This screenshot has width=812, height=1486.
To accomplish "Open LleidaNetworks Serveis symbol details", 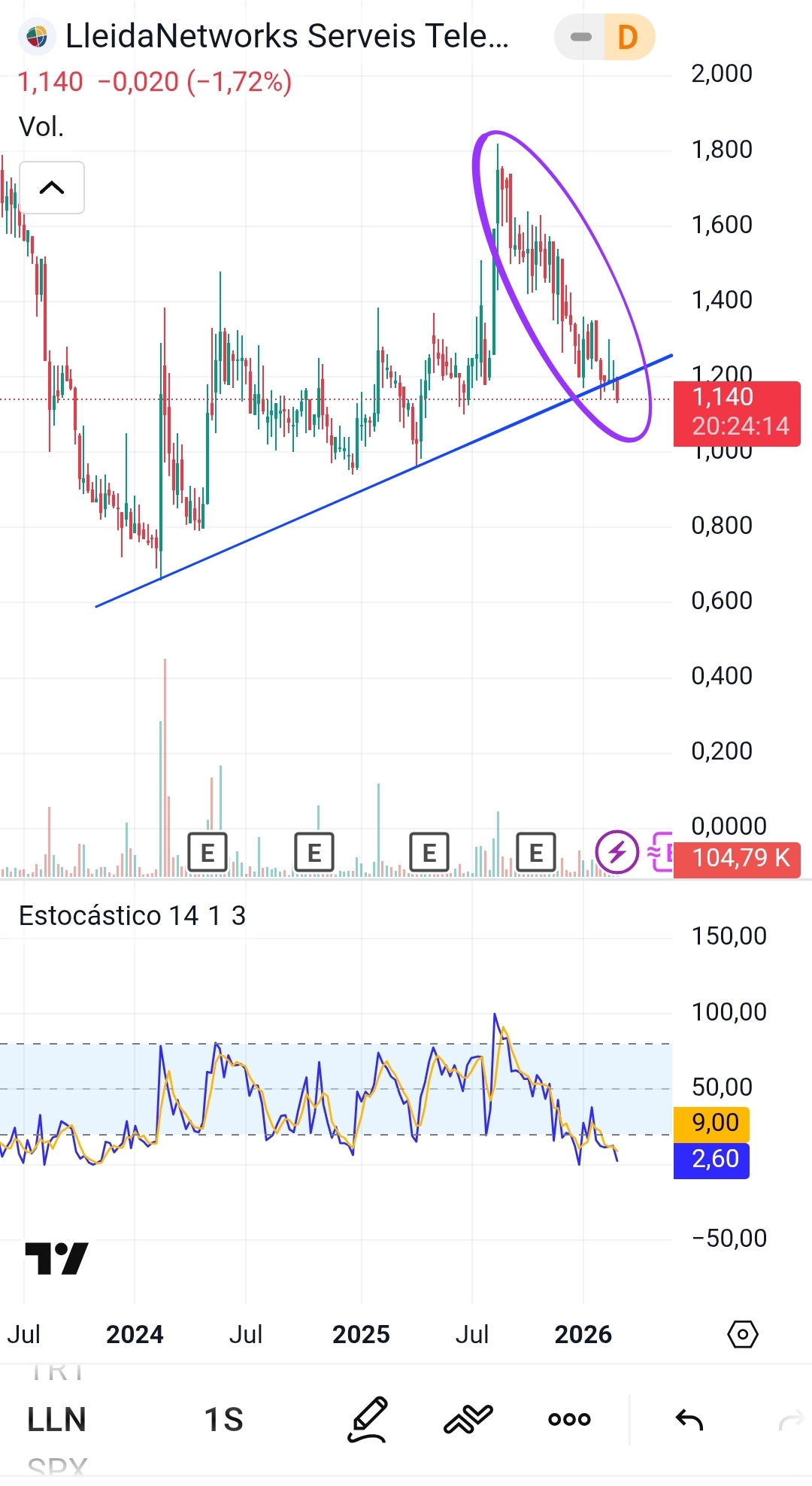I will [286, 36].
